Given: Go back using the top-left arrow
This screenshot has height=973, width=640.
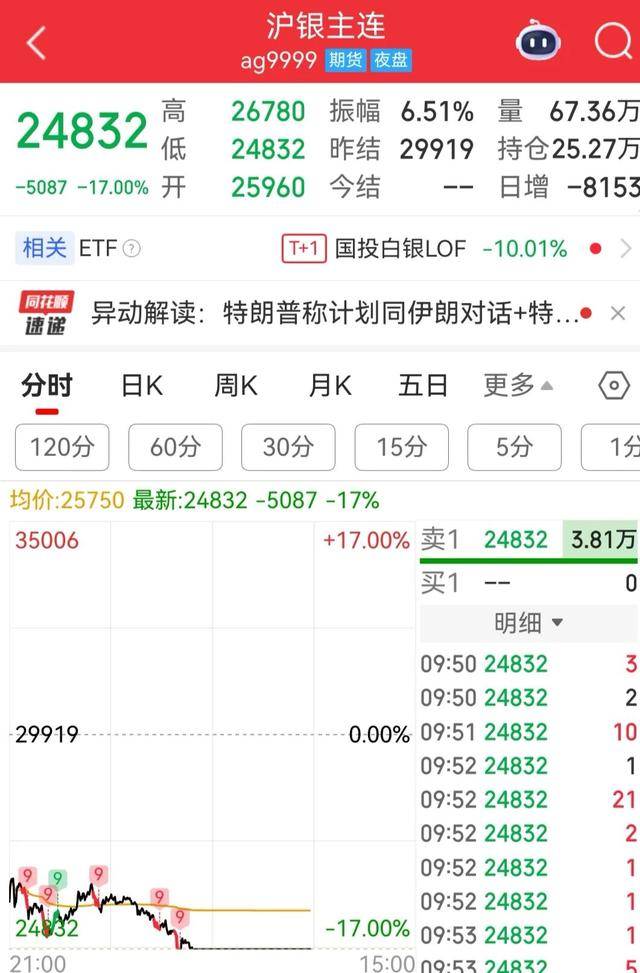Looking at the screenshot, I should tap(36, 43).
